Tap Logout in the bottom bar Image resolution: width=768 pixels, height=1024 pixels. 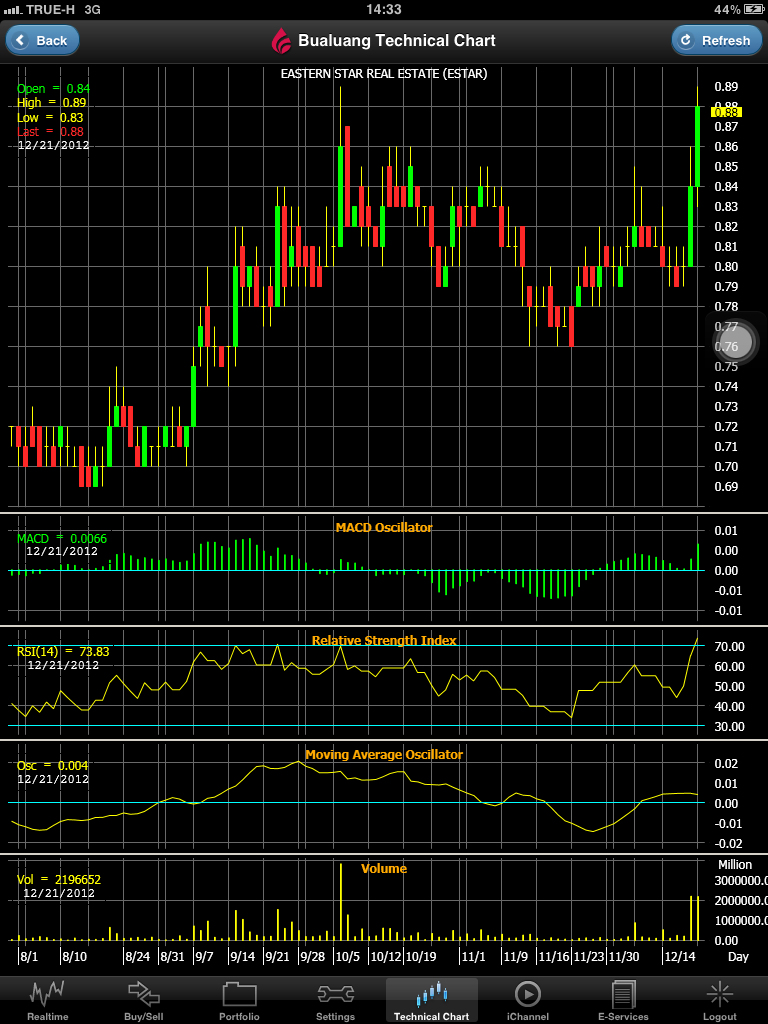click(x=719, y=1000)
